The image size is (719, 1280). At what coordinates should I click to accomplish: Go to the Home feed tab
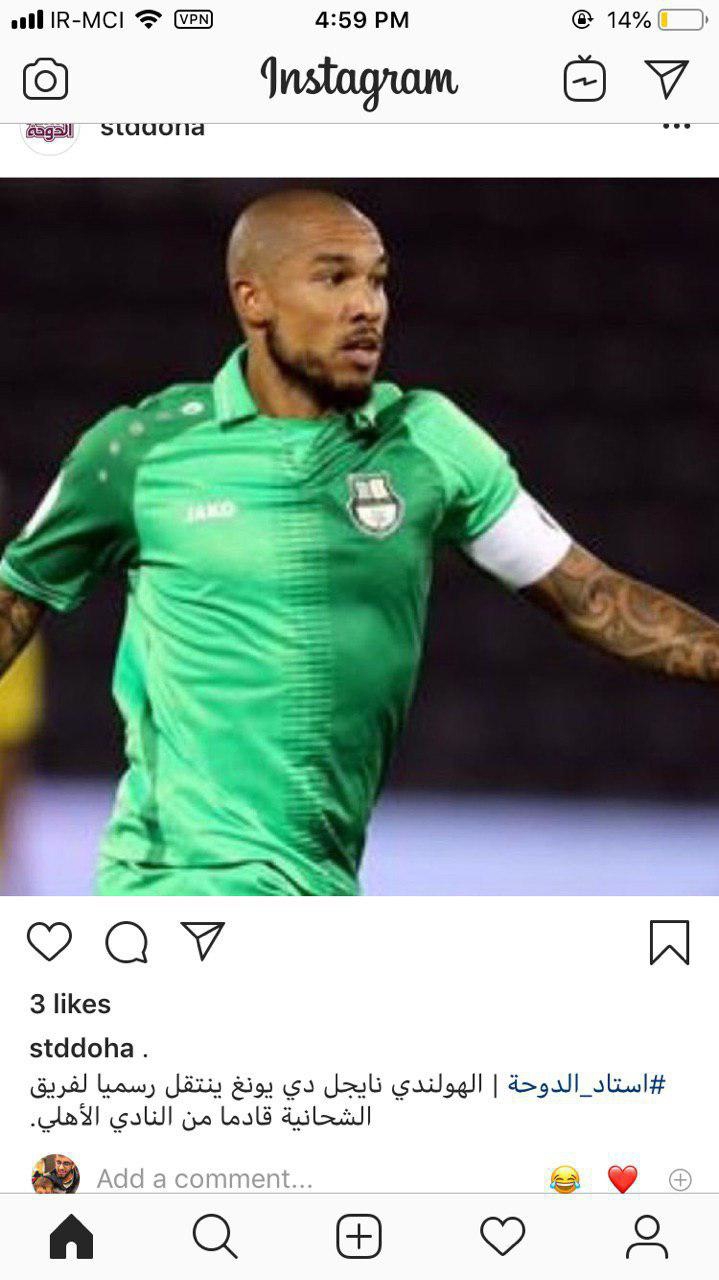(71, 1238)
